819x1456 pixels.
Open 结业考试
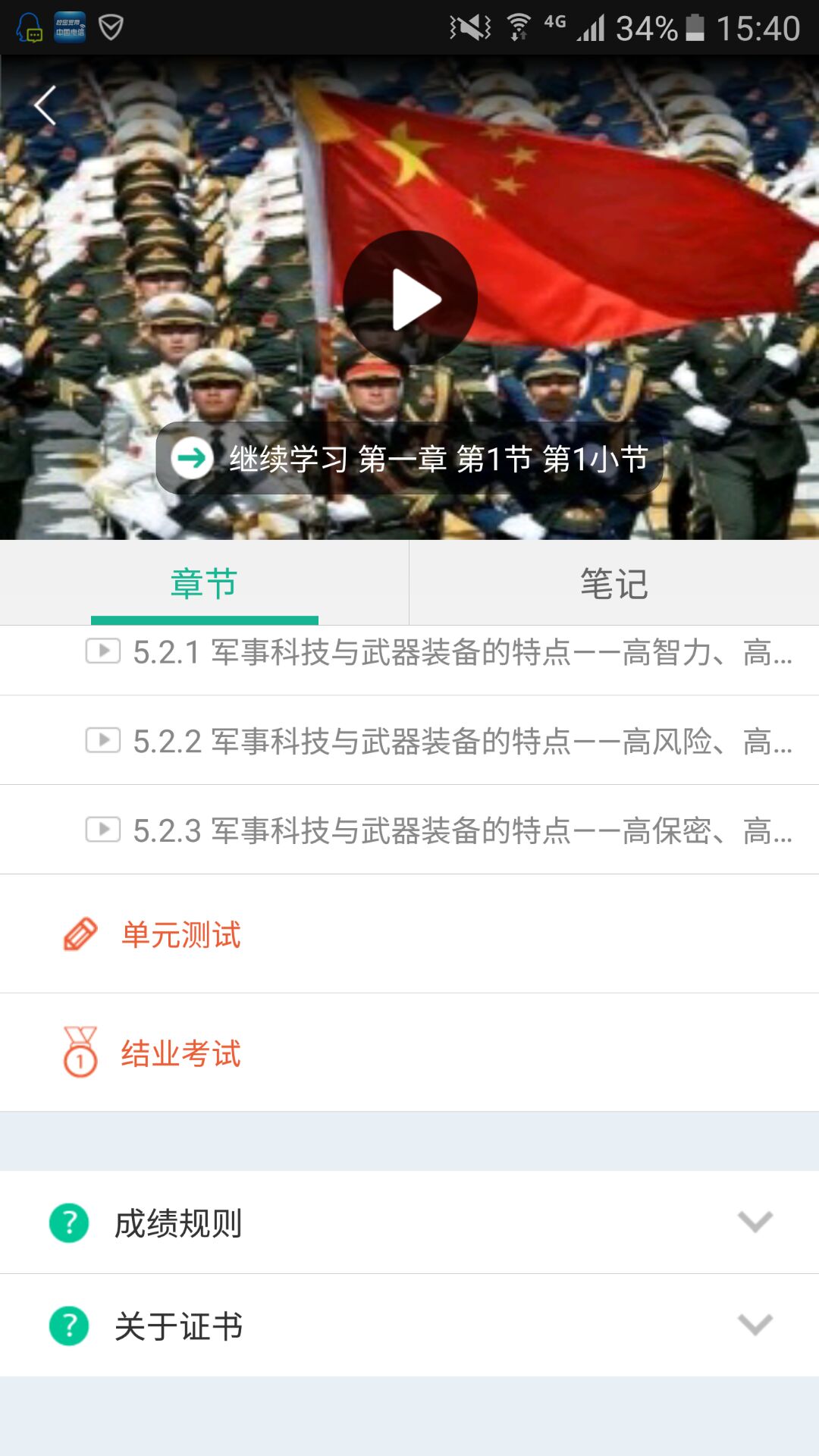coord(180,1053)
